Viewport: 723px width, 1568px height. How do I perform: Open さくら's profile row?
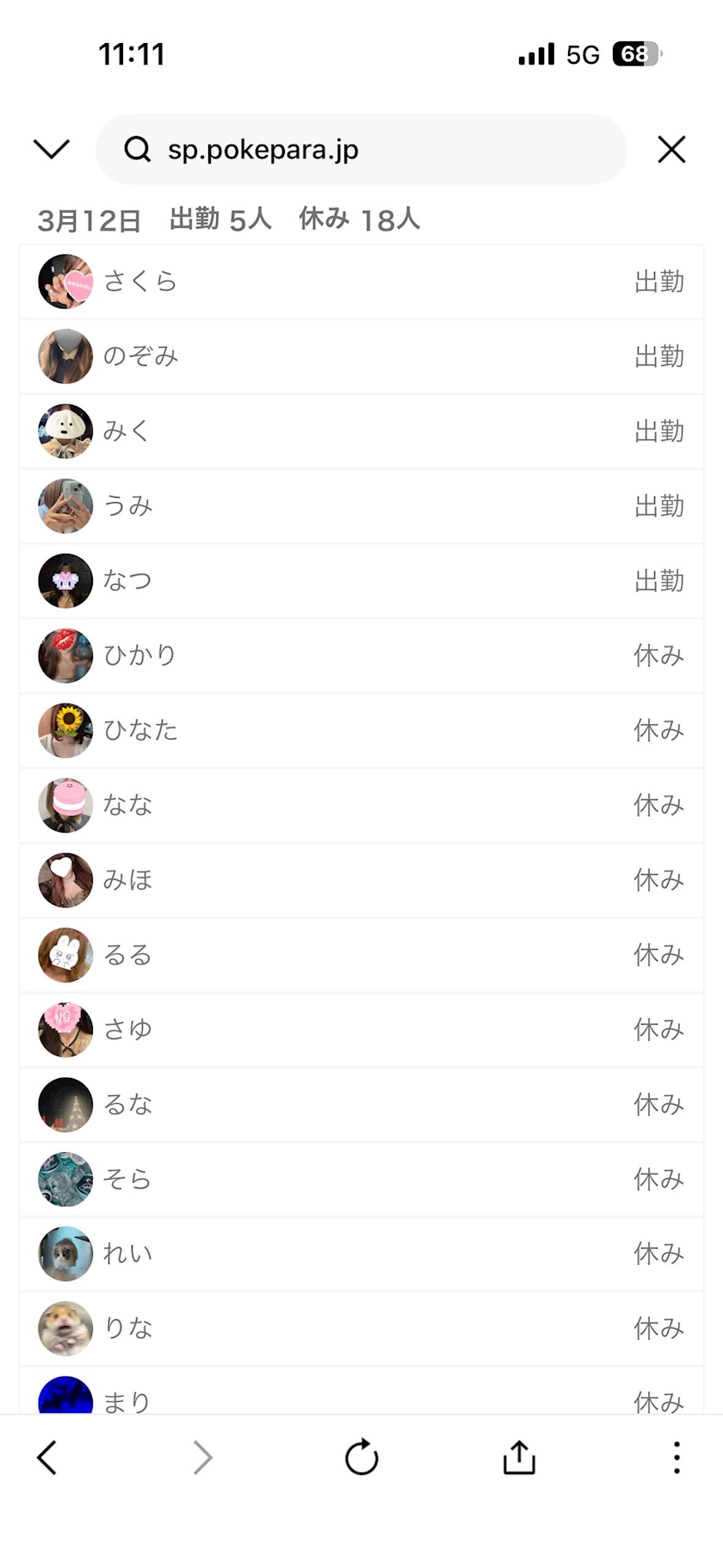(x=361, y=282)
